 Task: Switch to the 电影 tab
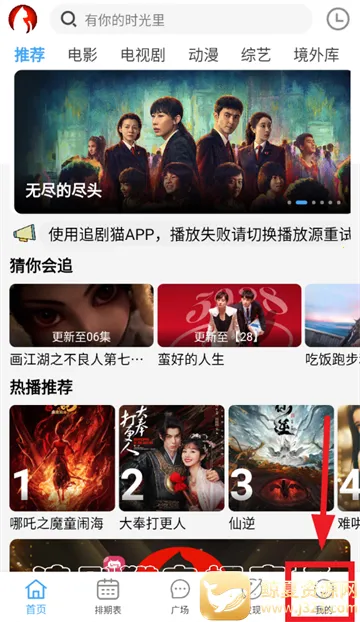82,55
